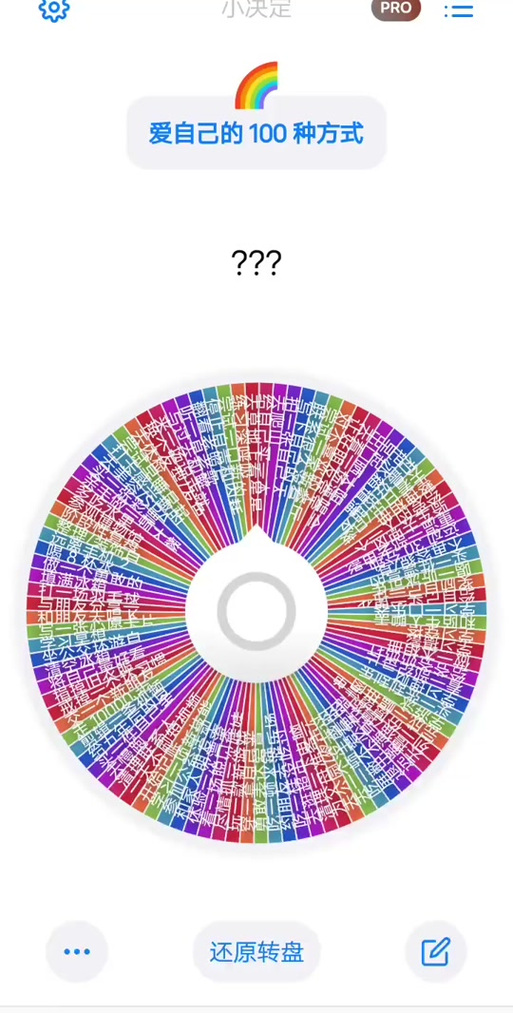Open the settings gear icon
This screenshot has width=513, height=1013.
pyautogui.click(x=54, y=9)
